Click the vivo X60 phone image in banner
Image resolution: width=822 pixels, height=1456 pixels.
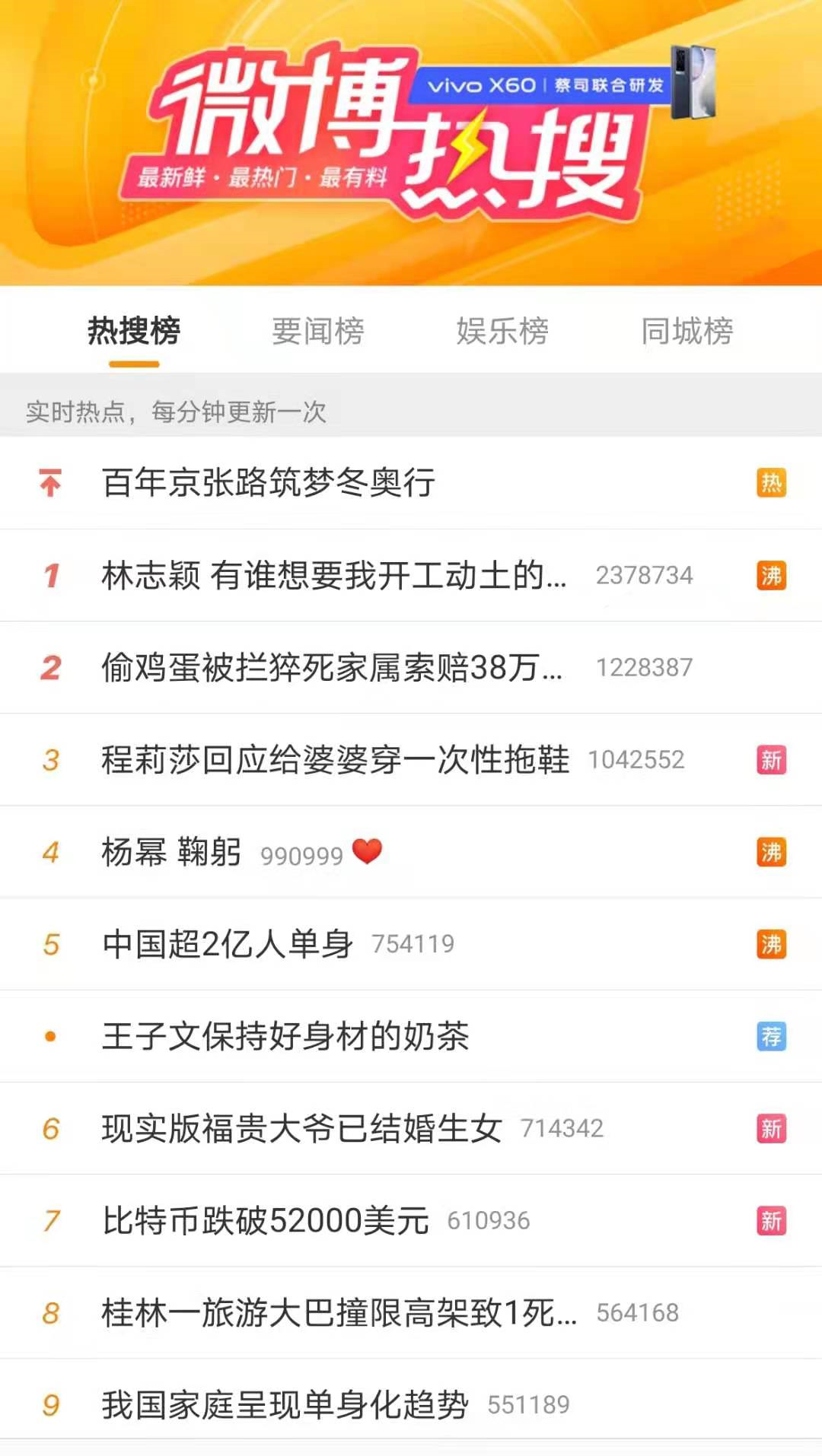pos(693,84)
